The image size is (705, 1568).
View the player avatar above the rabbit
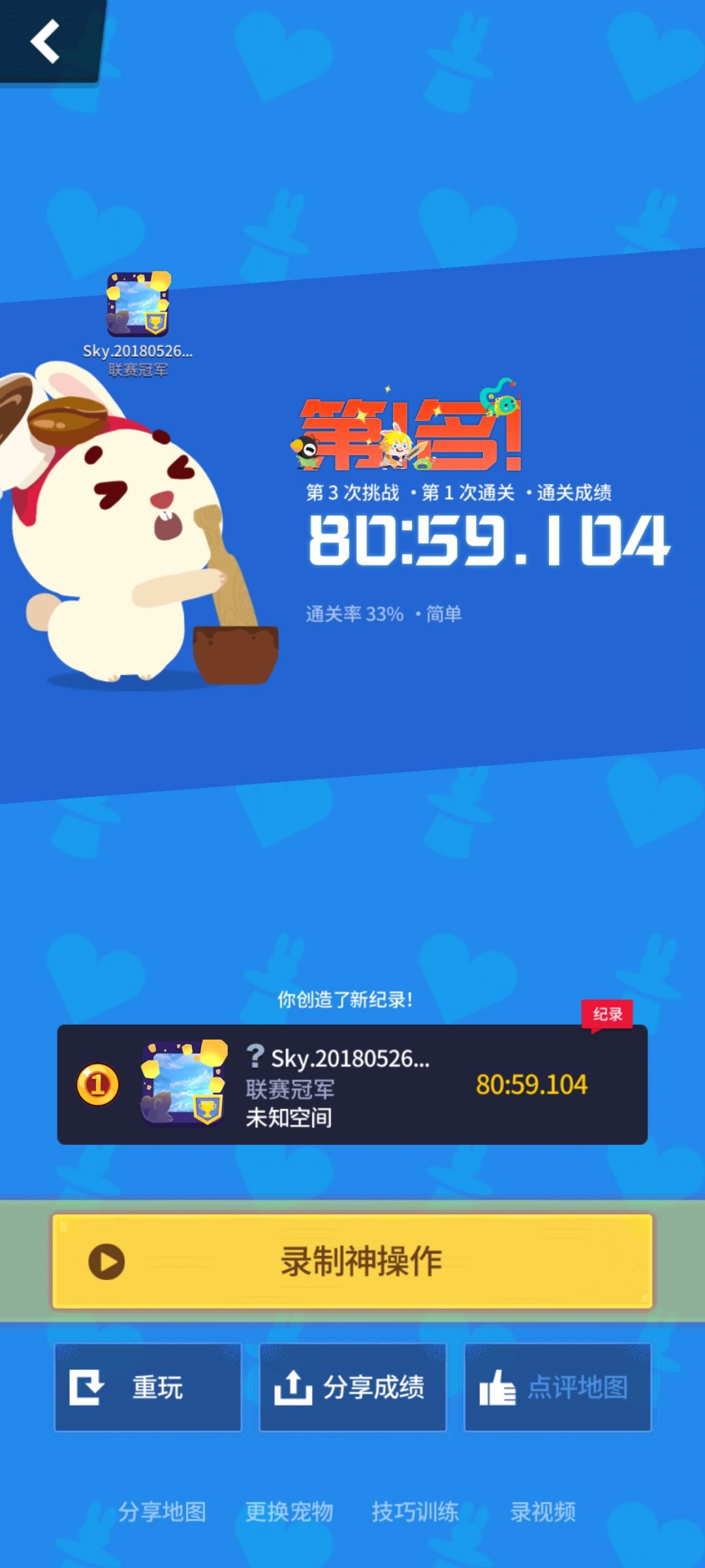(x=138, y=304)
